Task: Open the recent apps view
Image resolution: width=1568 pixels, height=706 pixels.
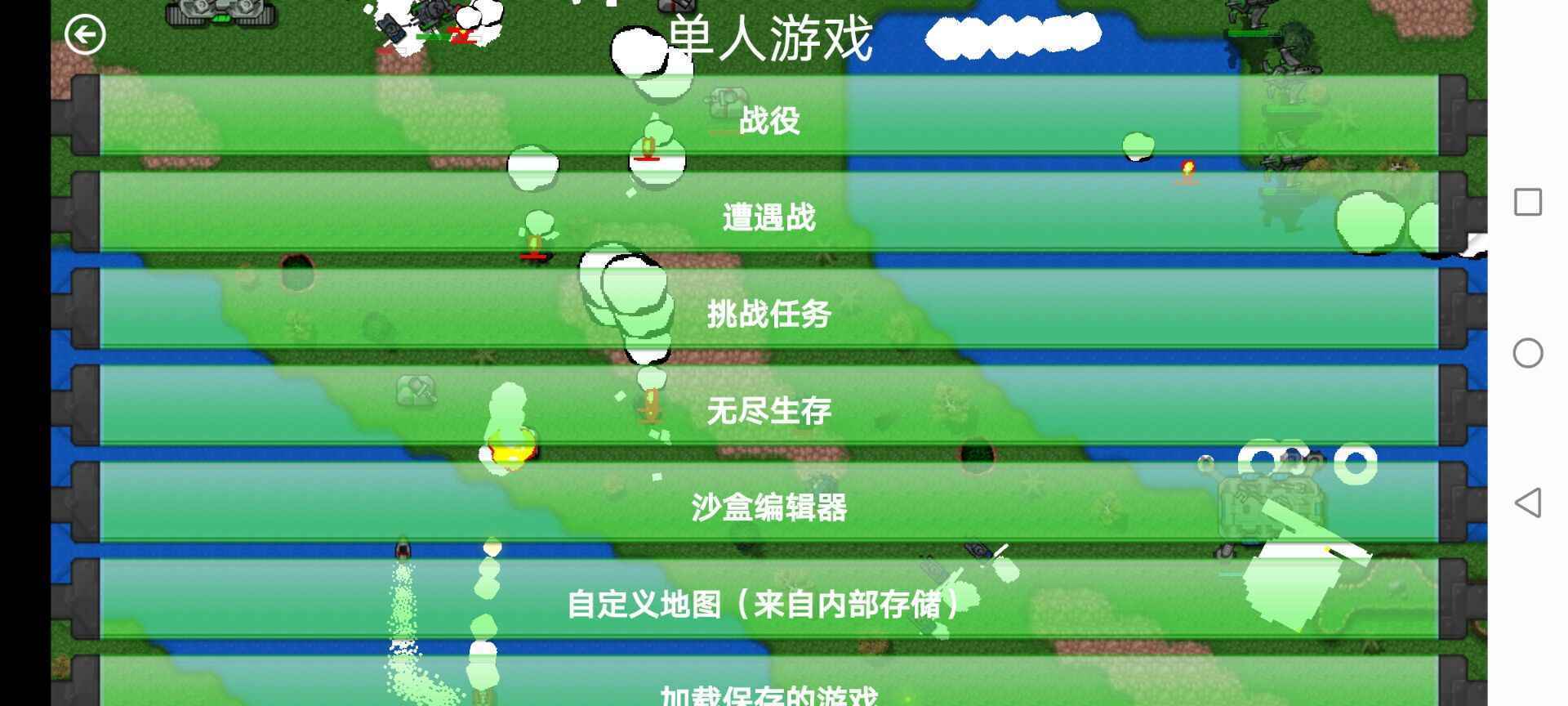Action: click(x=1527, y=202)
